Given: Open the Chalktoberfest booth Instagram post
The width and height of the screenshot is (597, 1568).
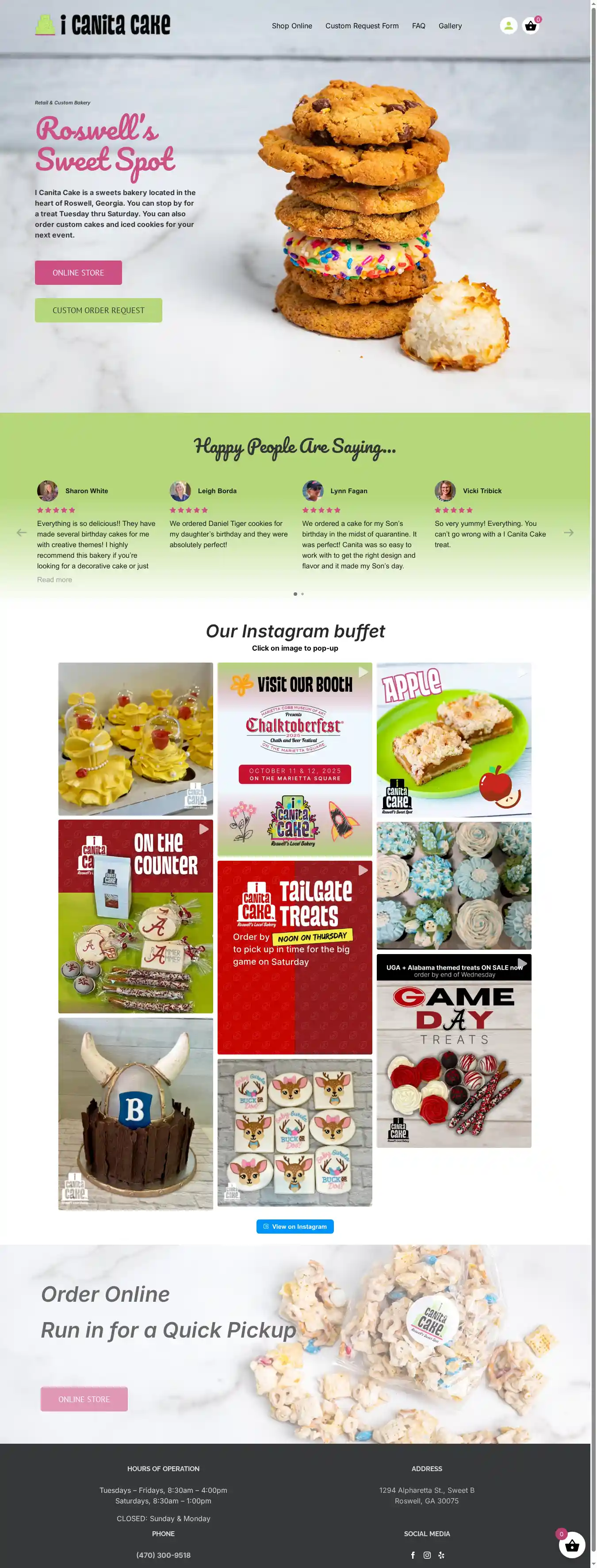Looking at the screenshot, I should (295, 759).
